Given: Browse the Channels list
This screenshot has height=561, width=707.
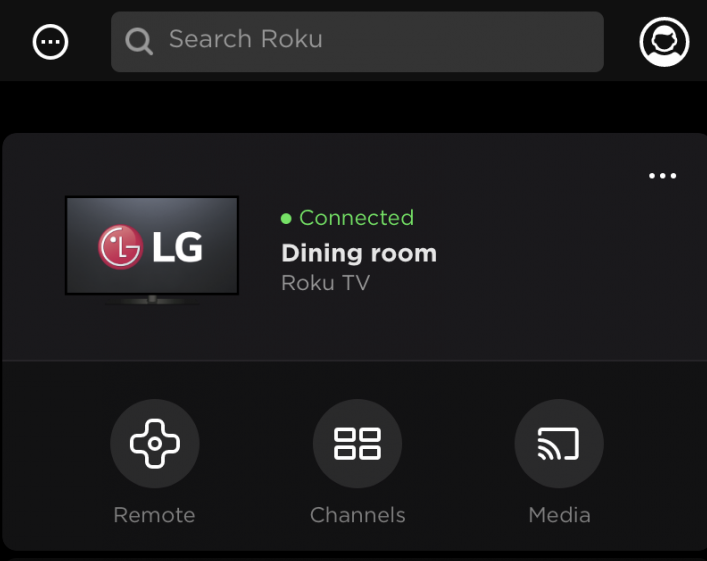Looking at the screenshot, I should [x=357, y=443].
